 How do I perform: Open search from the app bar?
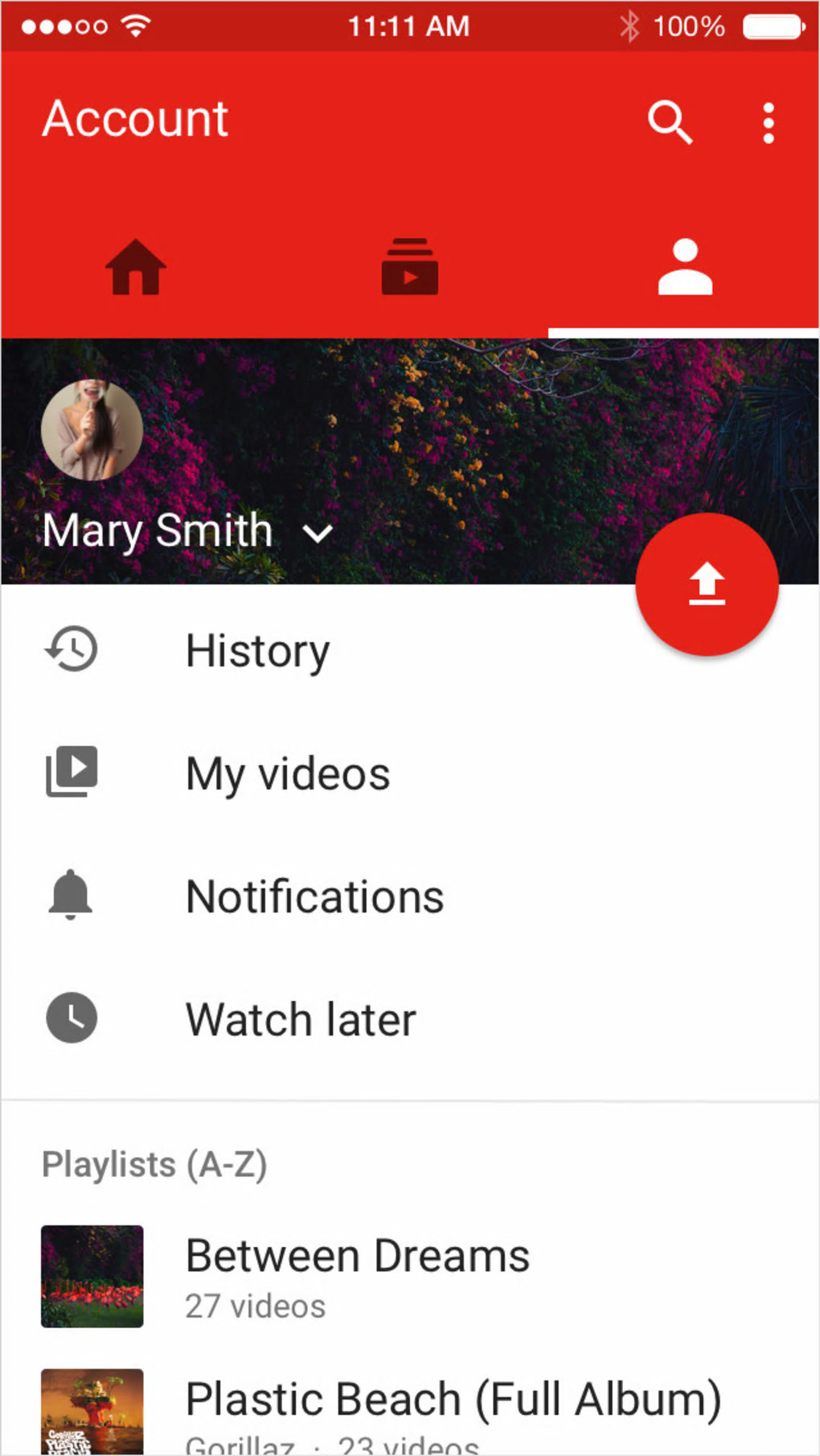tap(670, 122)
